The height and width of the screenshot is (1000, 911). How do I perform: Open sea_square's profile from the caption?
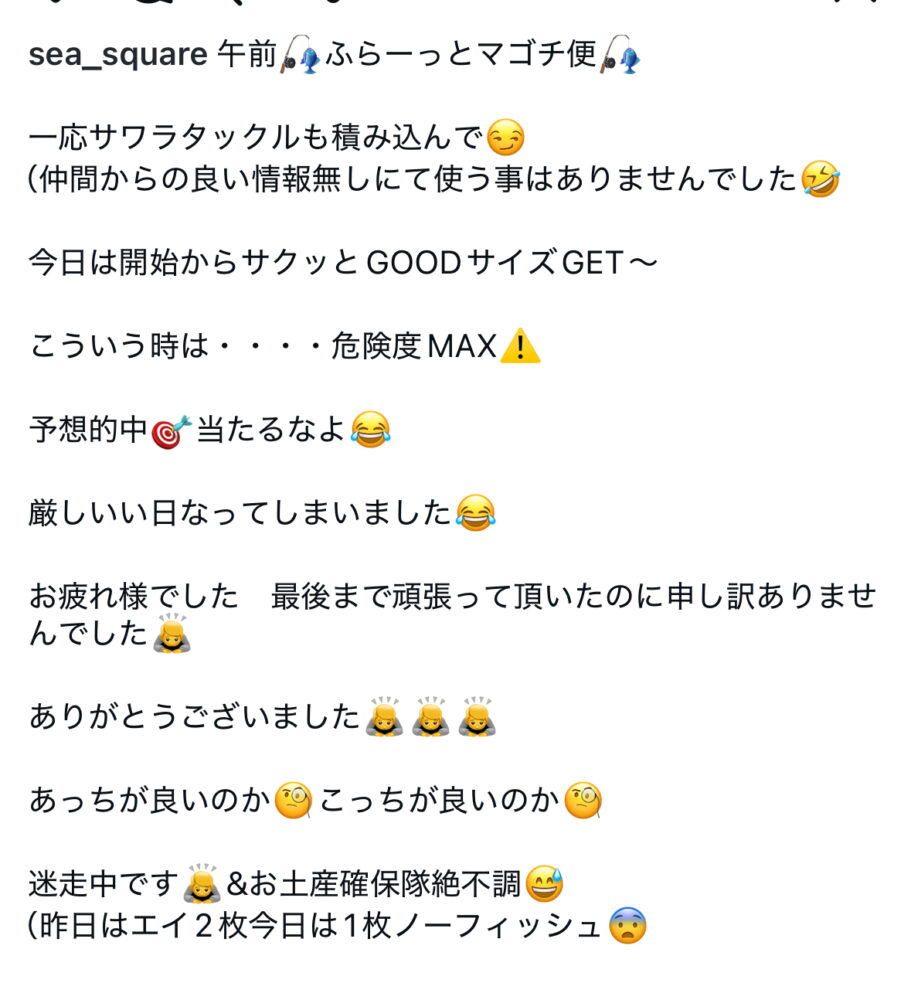pyautogui.click(x=118, y=55)
